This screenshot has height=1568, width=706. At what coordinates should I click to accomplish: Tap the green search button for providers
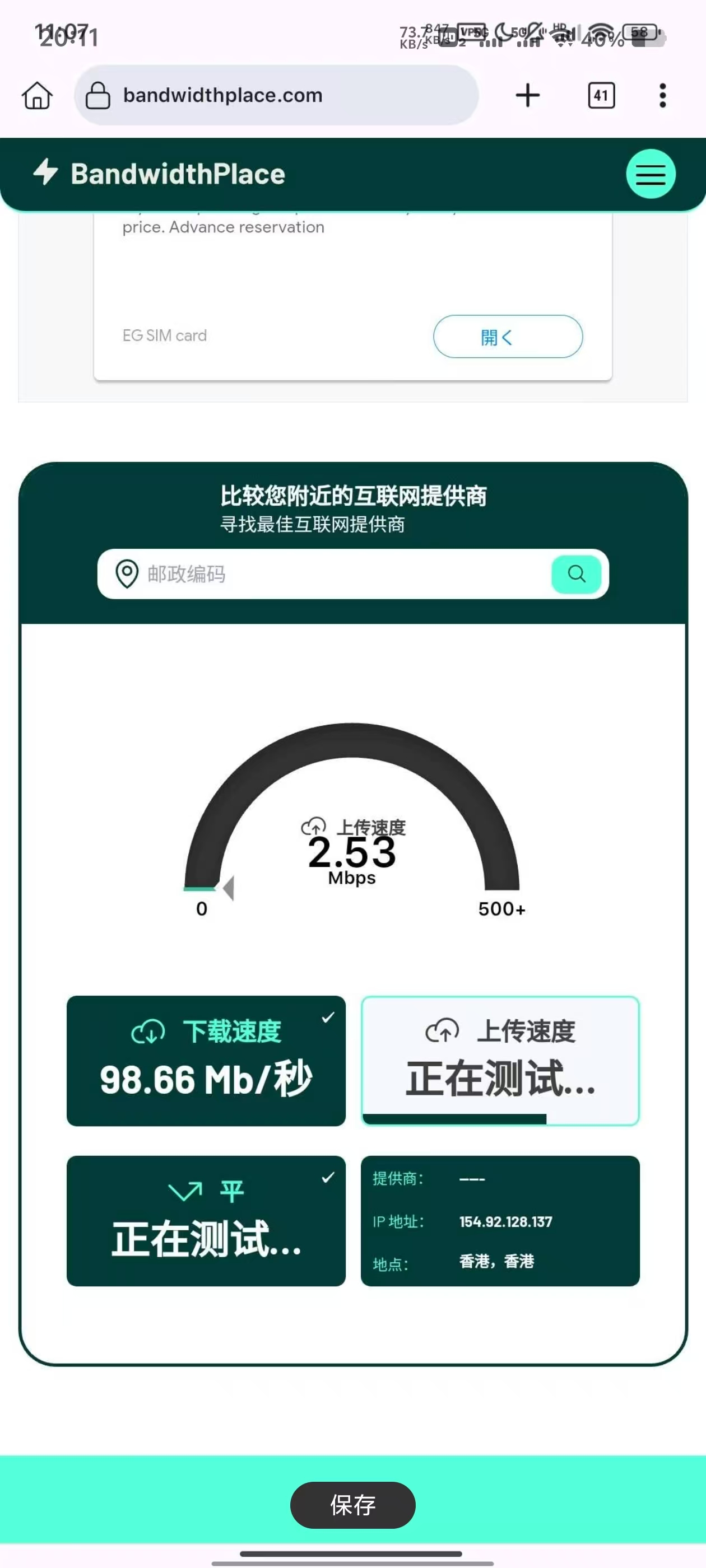pyautogui.click(x=576, y=574)
